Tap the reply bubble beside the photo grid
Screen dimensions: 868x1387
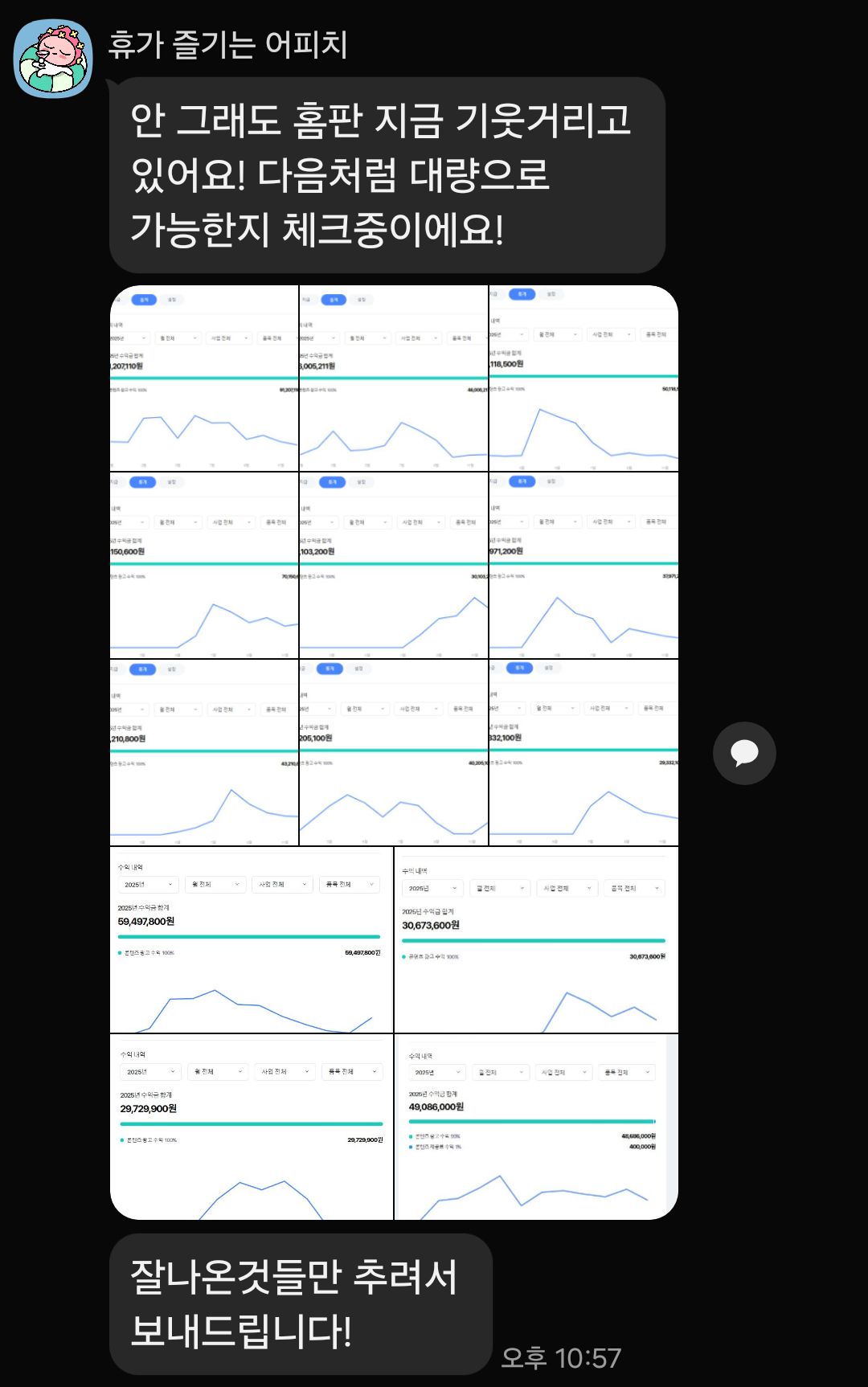tap(743, 753)
